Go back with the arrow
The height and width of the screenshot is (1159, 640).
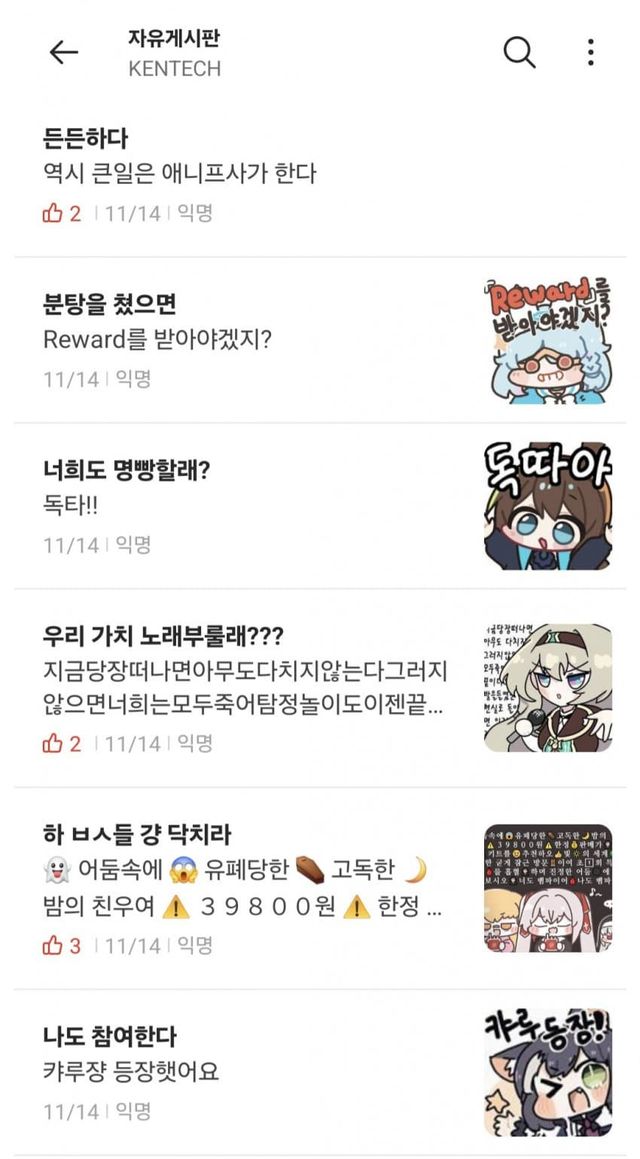(64, 52)
